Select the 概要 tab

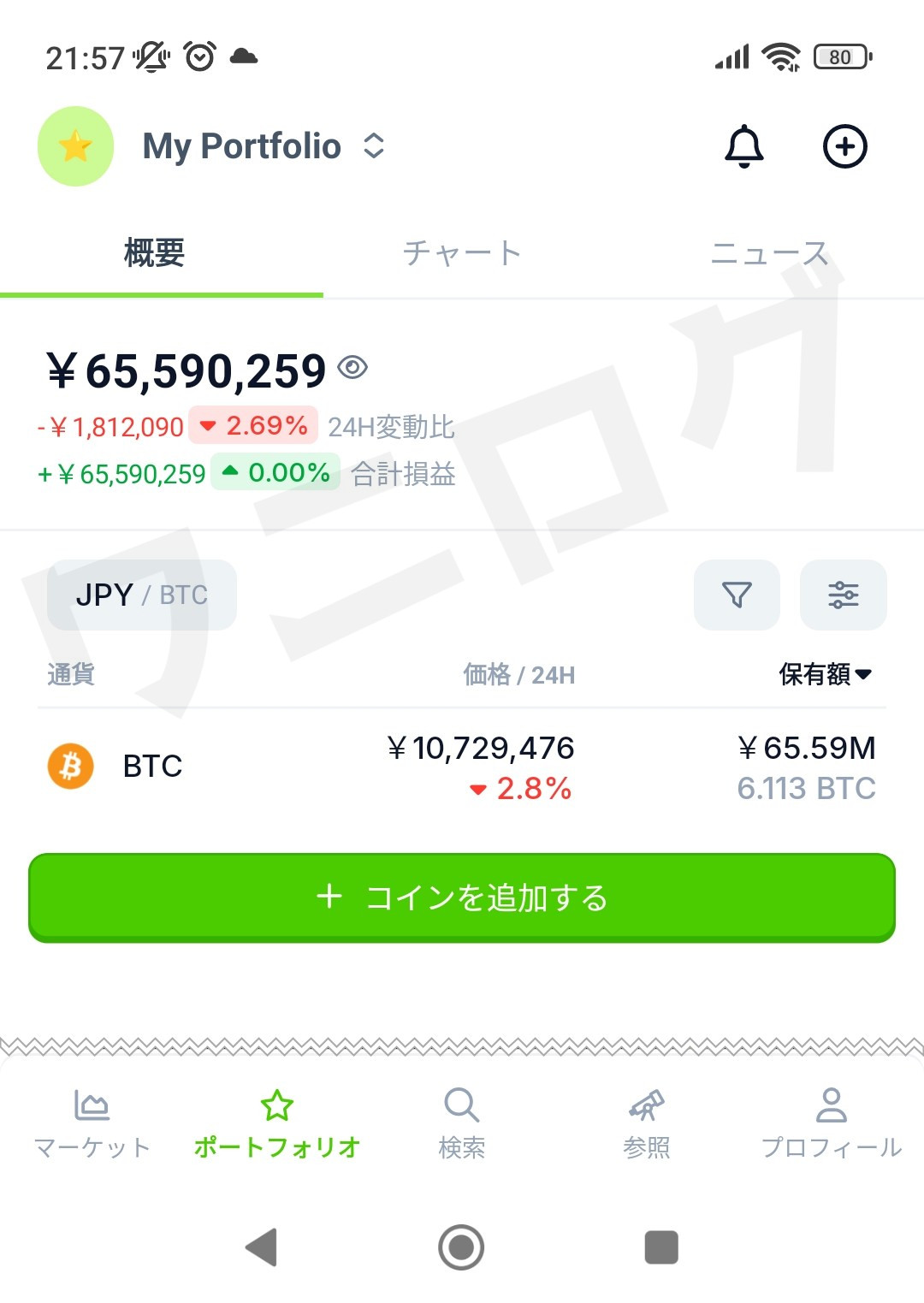click(155, 253)
